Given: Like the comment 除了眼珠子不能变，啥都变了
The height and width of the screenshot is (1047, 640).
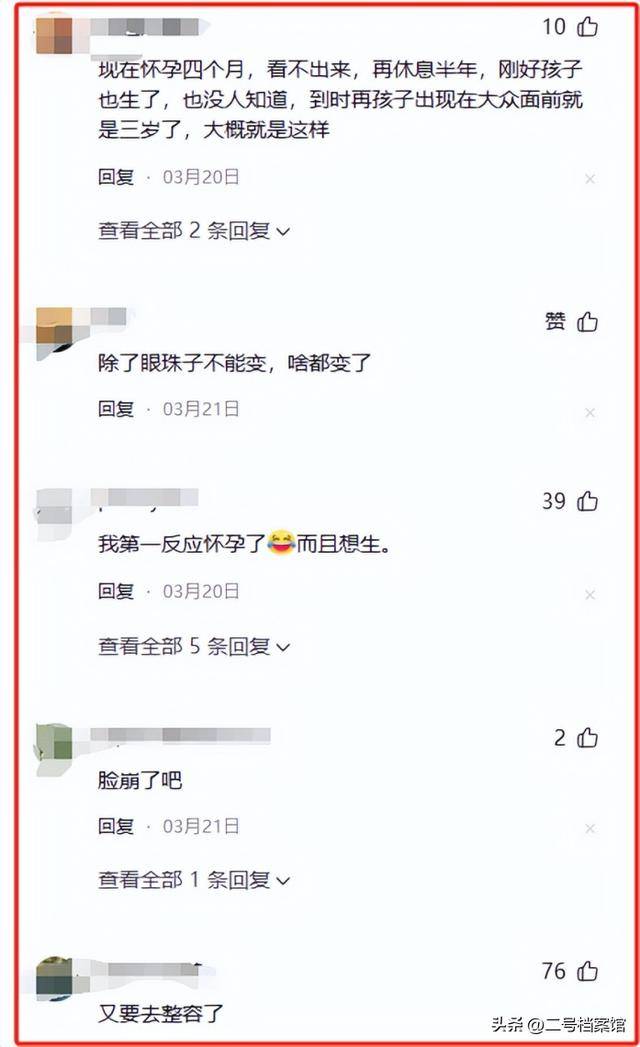Looking at the screenshot, I should click(588, 321).
